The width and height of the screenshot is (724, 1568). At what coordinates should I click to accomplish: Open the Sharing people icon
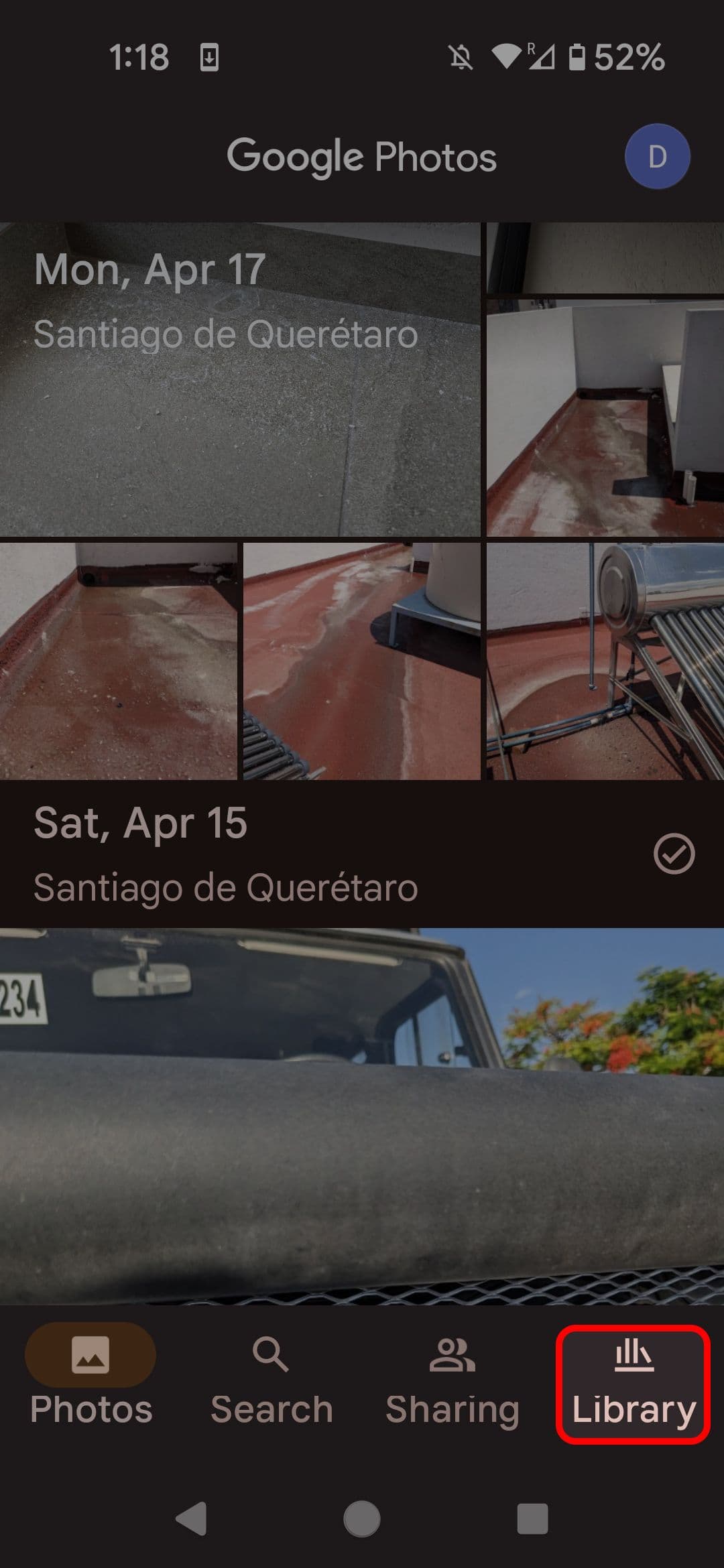[x=452, y=1354]
